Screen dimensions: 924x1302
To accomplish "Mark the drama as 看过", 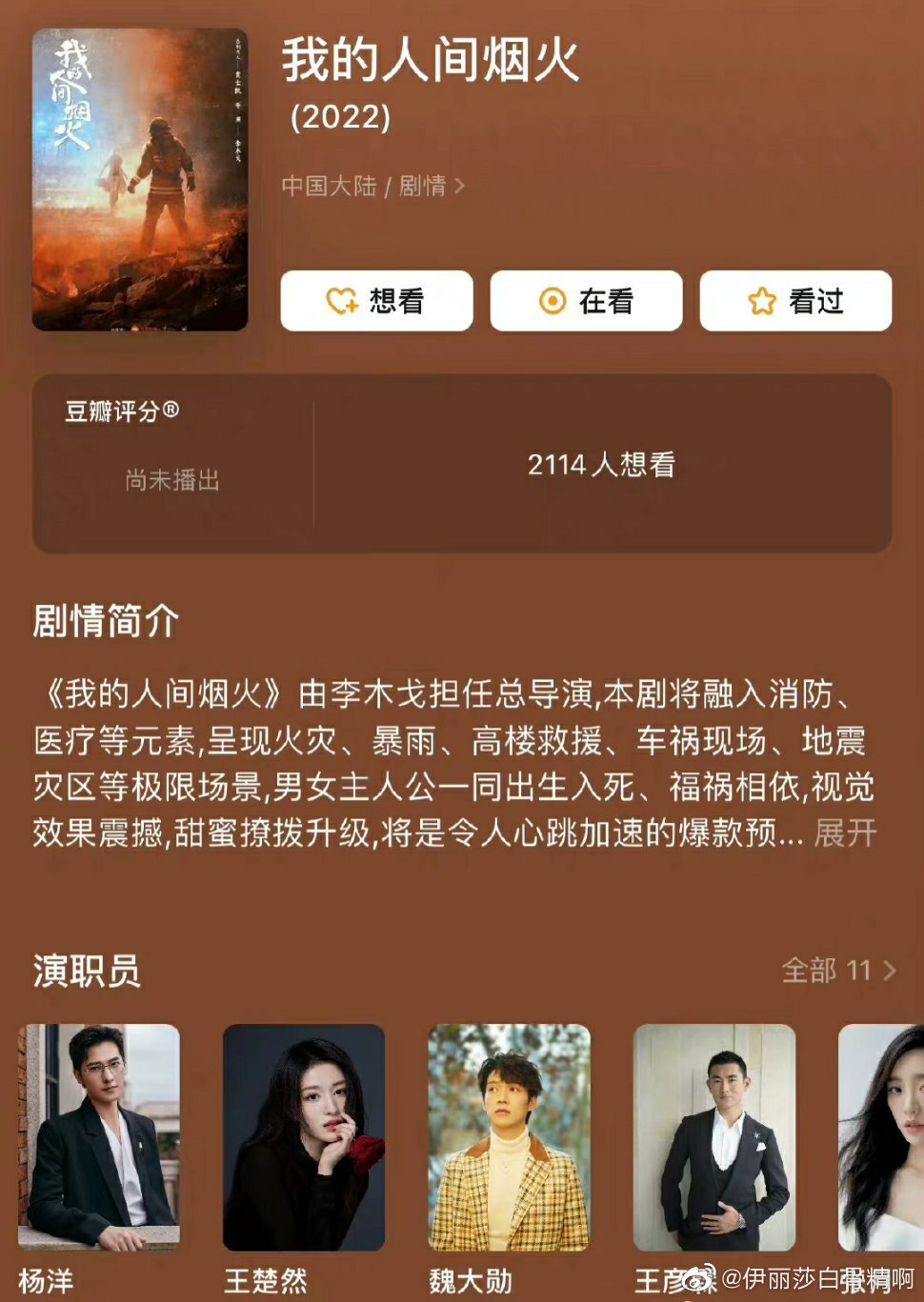I will point(795,301).
